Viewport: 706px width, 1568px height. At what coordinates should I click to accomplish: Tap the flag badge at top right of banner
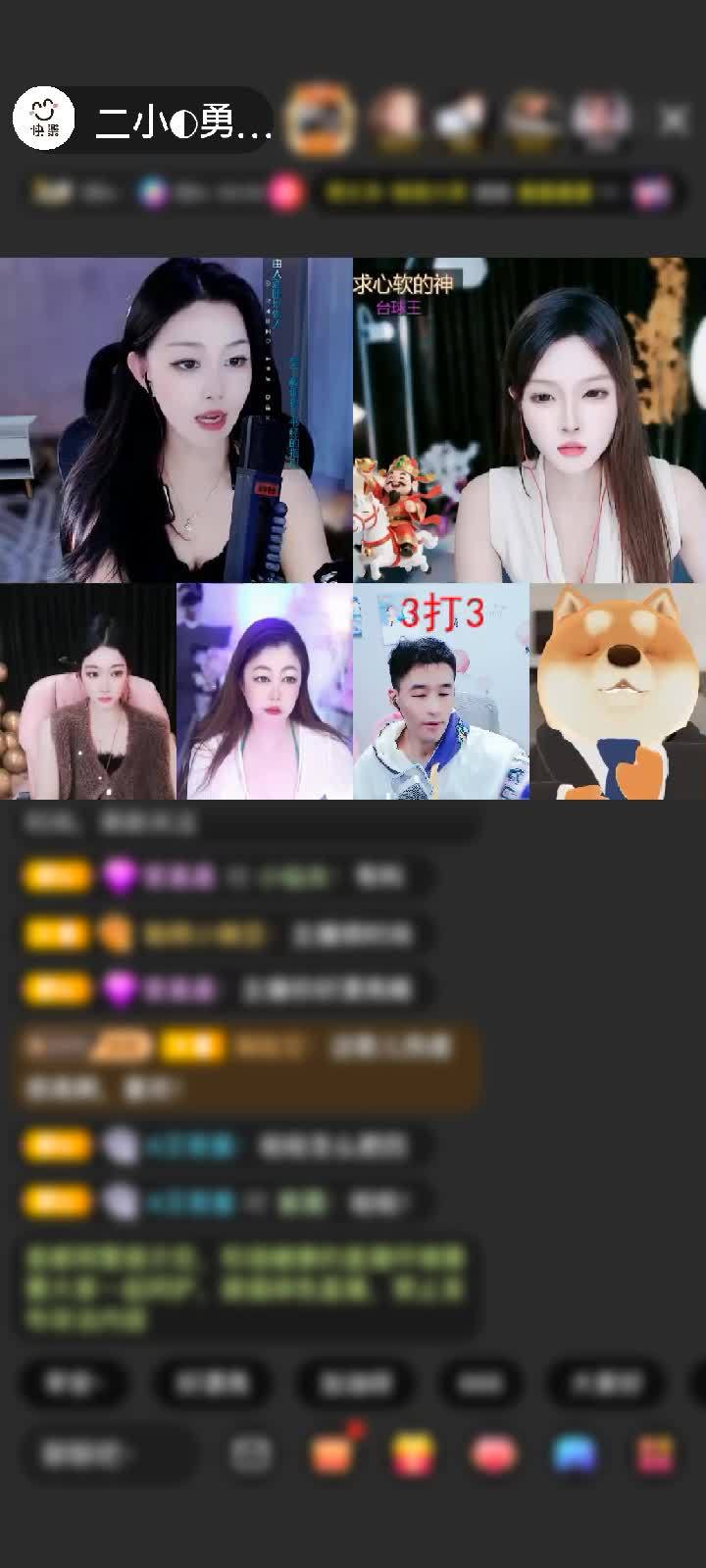(x=652, y=193)
